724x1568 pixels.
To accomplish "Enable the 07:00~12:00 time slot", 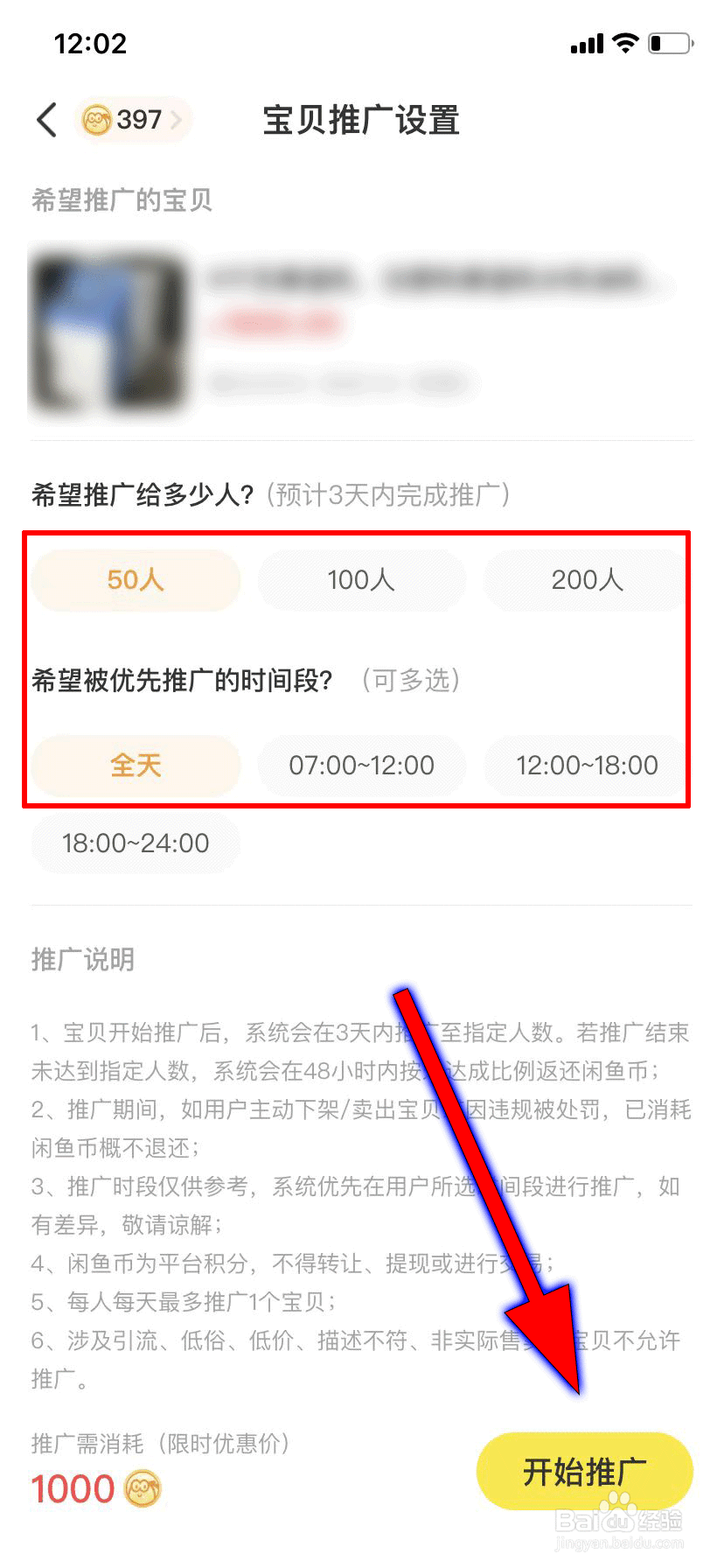I will point(361,766).
